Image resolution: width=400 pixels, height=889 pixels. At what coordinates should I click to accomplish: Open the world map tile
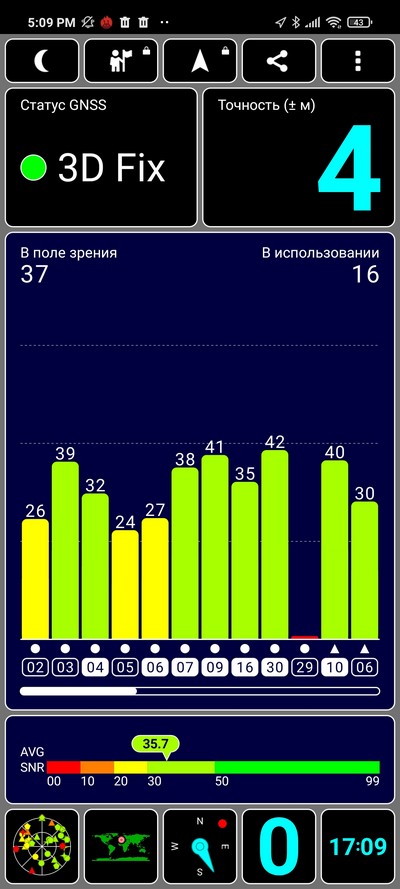click(x=121, y=846)
